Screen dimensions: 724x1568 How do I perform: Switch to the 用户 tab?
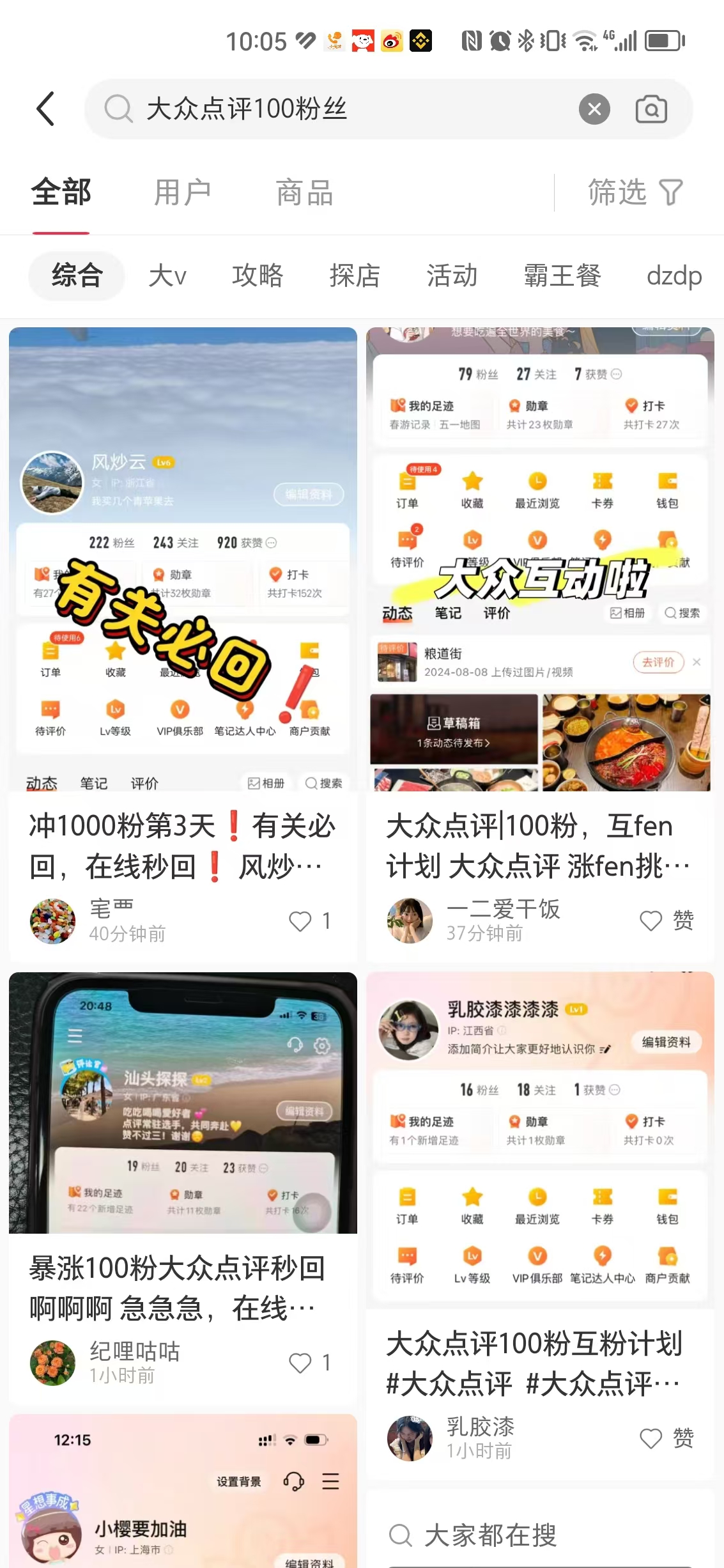tap(182, 192)
